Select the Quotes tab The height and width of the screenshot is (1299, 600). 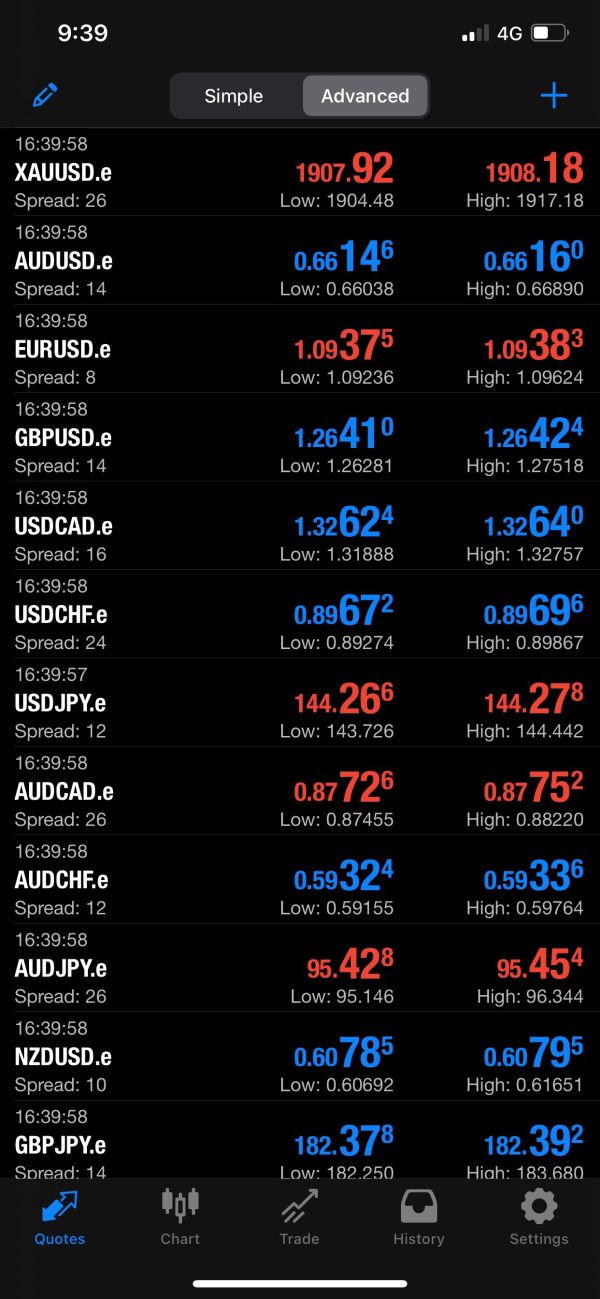tap(60, 1216)
